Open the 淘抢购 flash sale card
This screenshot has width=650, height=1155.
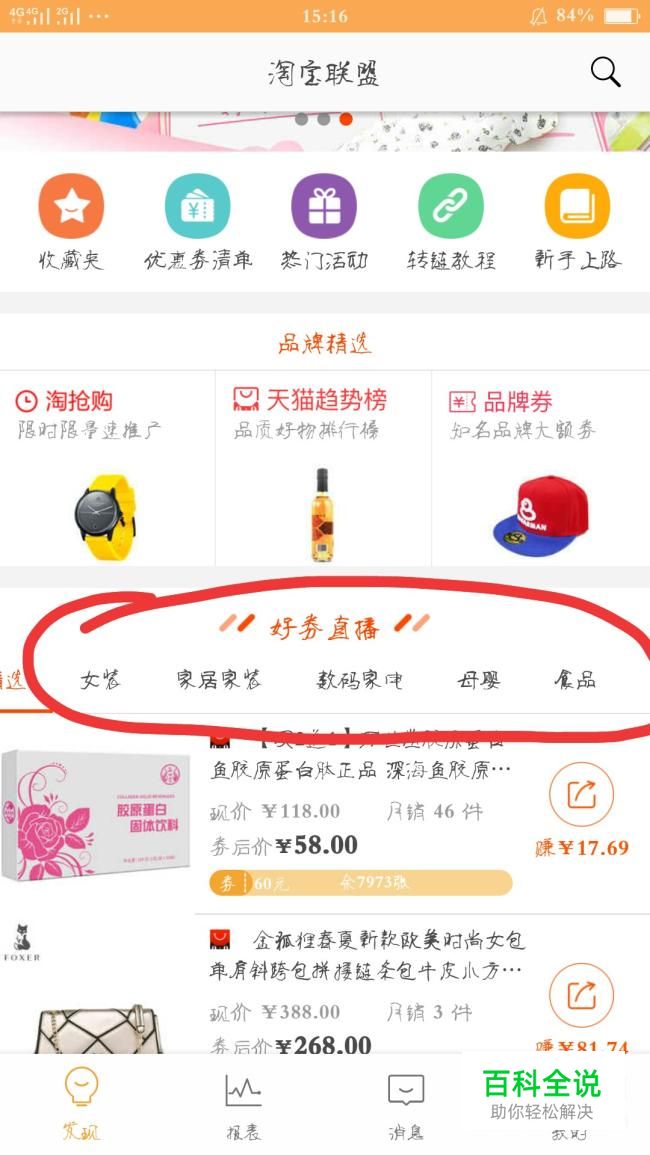pos(107,470)
